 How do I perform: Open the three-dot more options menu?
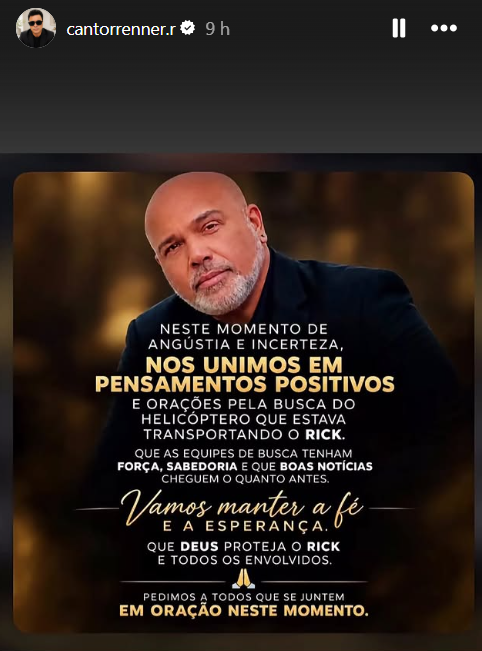pyautogui.click(x=443, y=28)
